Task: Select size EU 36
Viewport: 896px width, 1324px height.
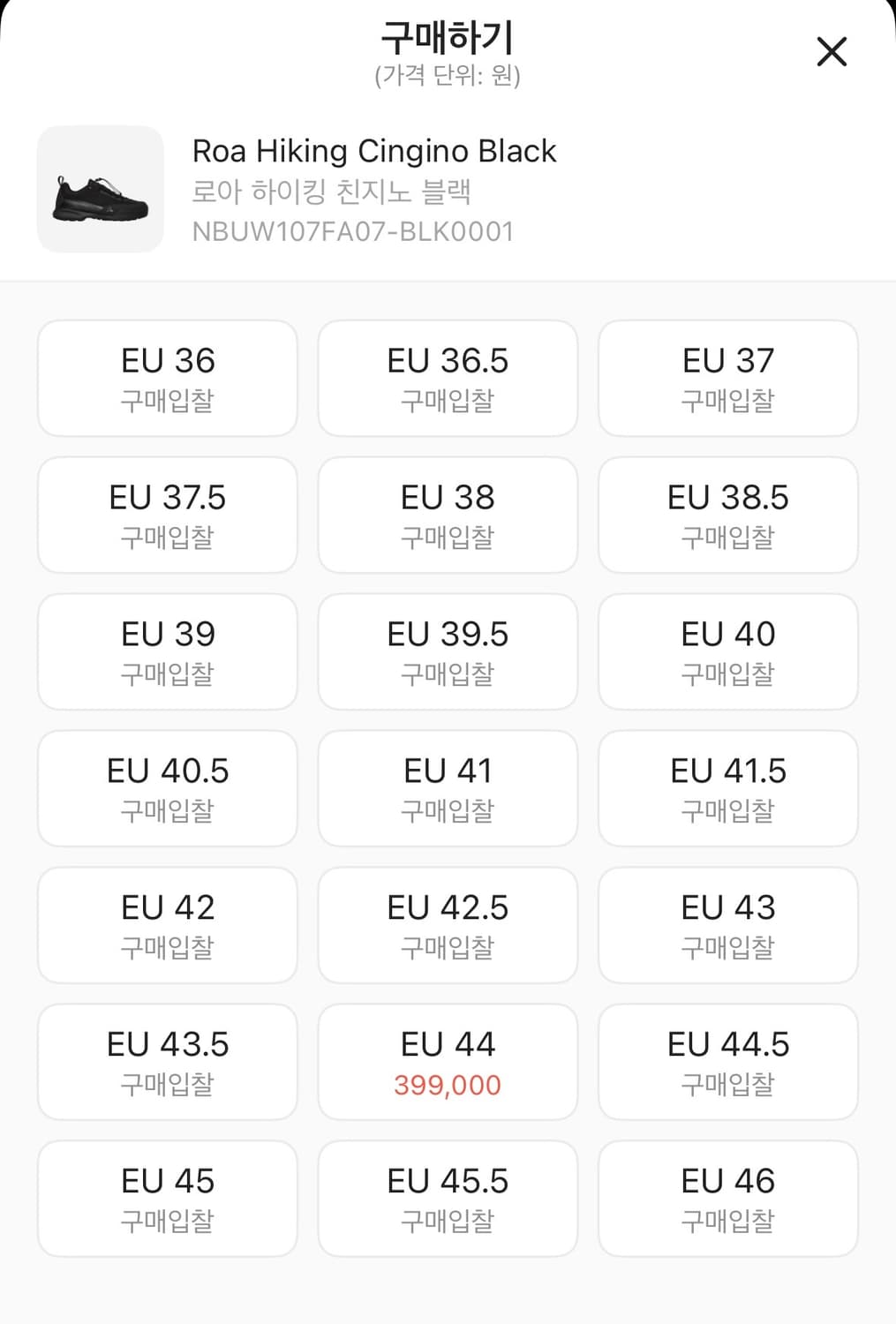Action: coord(168,379)
